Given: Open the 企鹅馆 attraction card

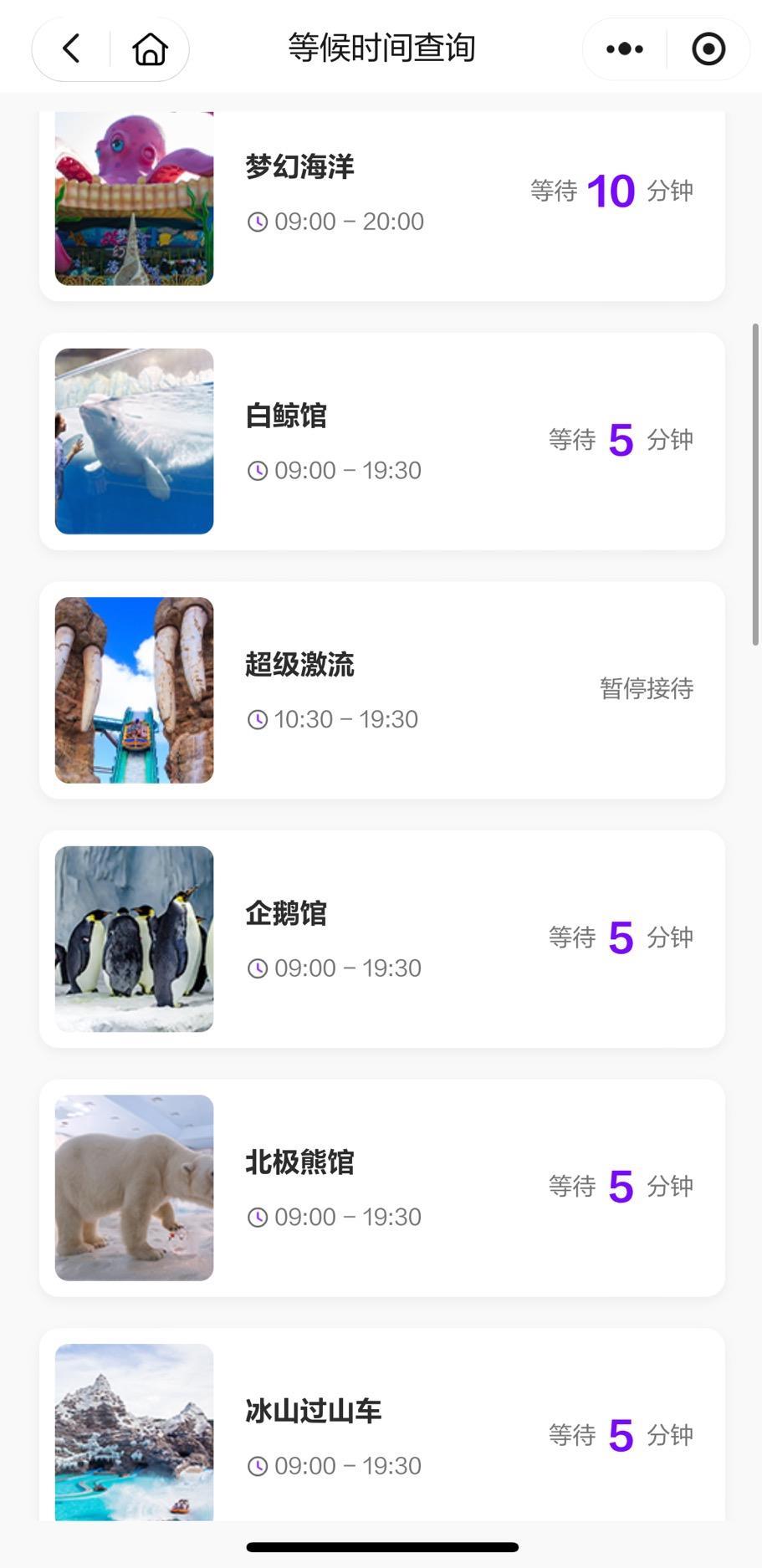Looking at the screenshot, I should pos(381,938).
